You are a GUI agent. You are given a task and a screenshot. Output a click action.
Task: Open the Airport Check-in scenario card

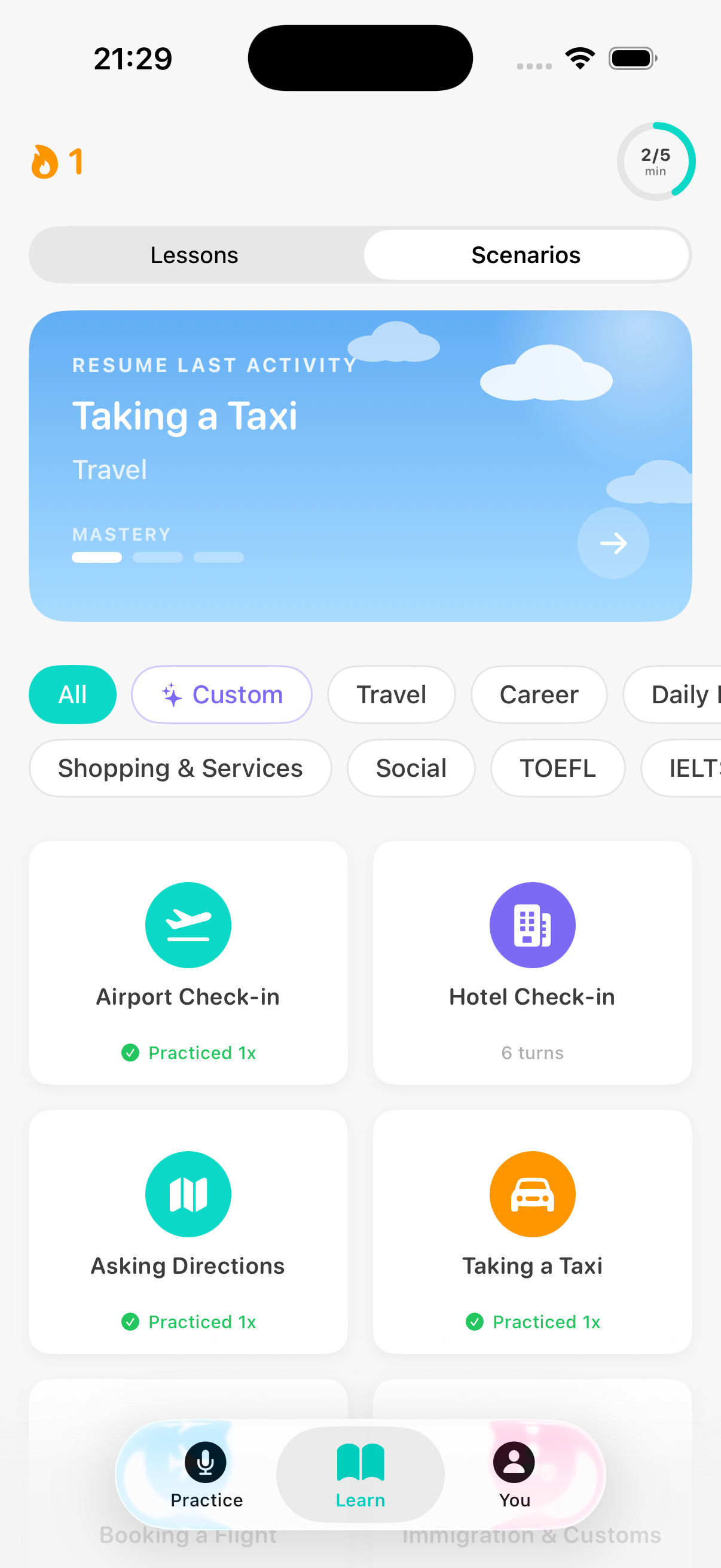(x=188, y=962)
